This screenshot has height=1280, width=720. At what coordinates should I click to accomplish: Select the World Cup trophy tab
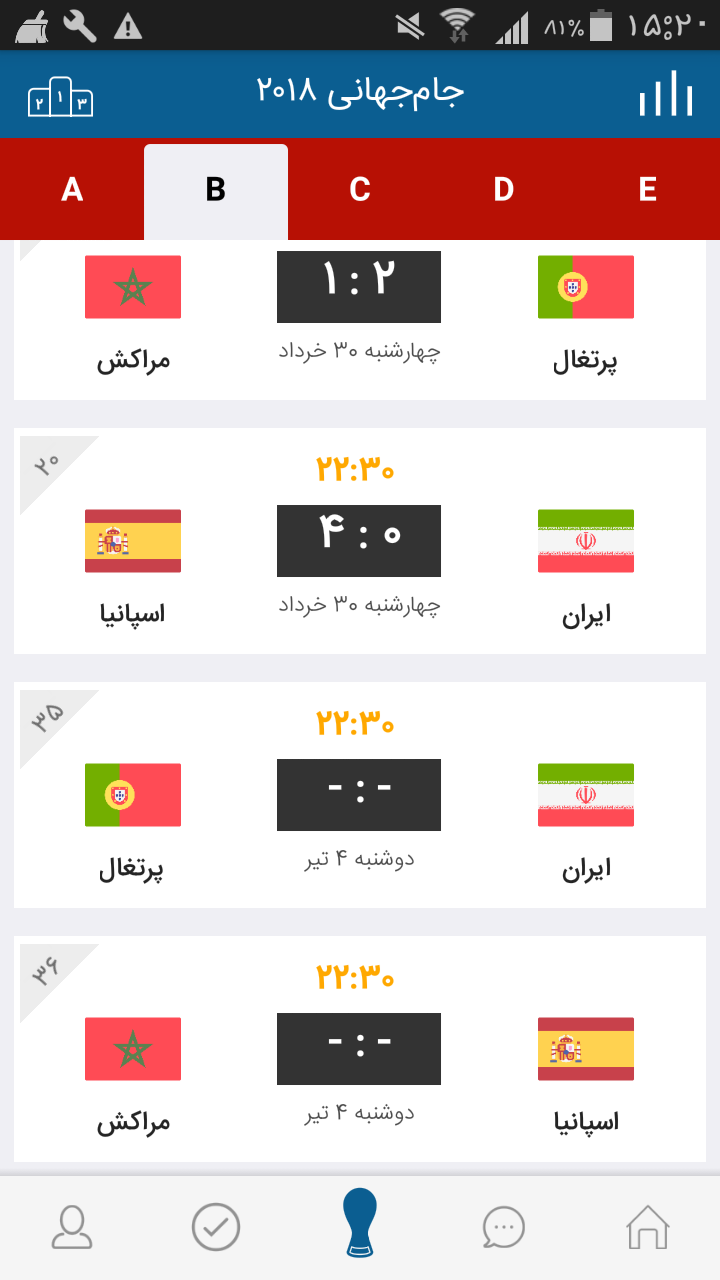tap(360, 1222)
